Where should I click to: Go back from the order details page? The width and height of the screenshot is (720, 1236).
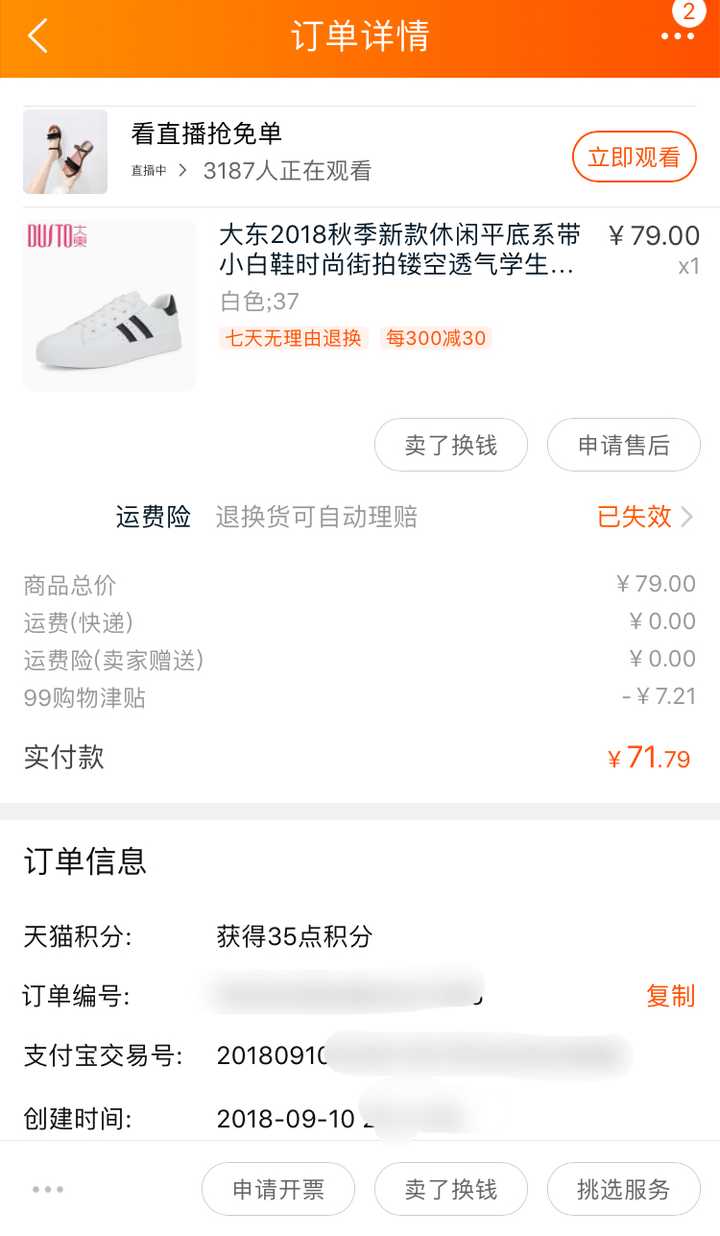coord(38,37)
